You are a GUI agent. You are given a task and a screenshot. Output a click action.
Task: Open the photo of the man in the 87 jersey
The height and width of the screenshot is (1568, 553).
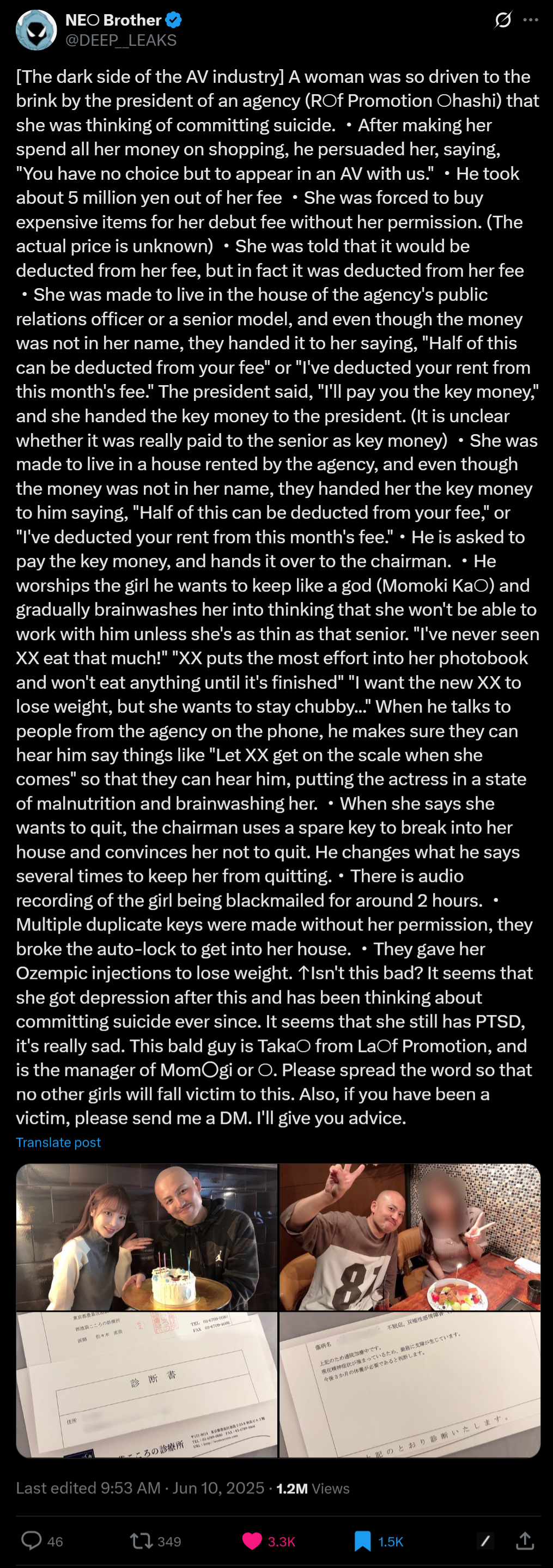coord(409,1236)
